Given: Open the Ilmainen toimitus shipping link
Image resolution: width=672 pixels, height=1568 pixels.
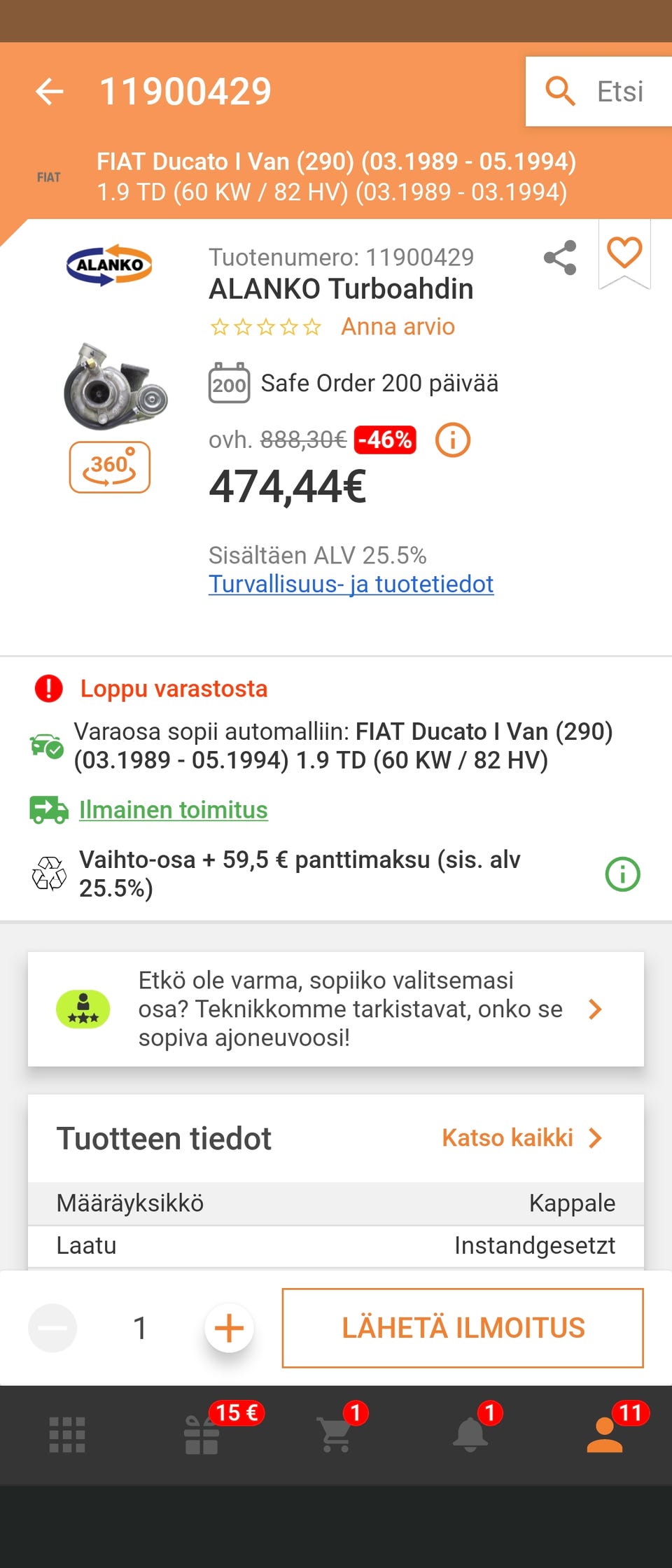Looking at the screenshot, I should coord(172,810).
